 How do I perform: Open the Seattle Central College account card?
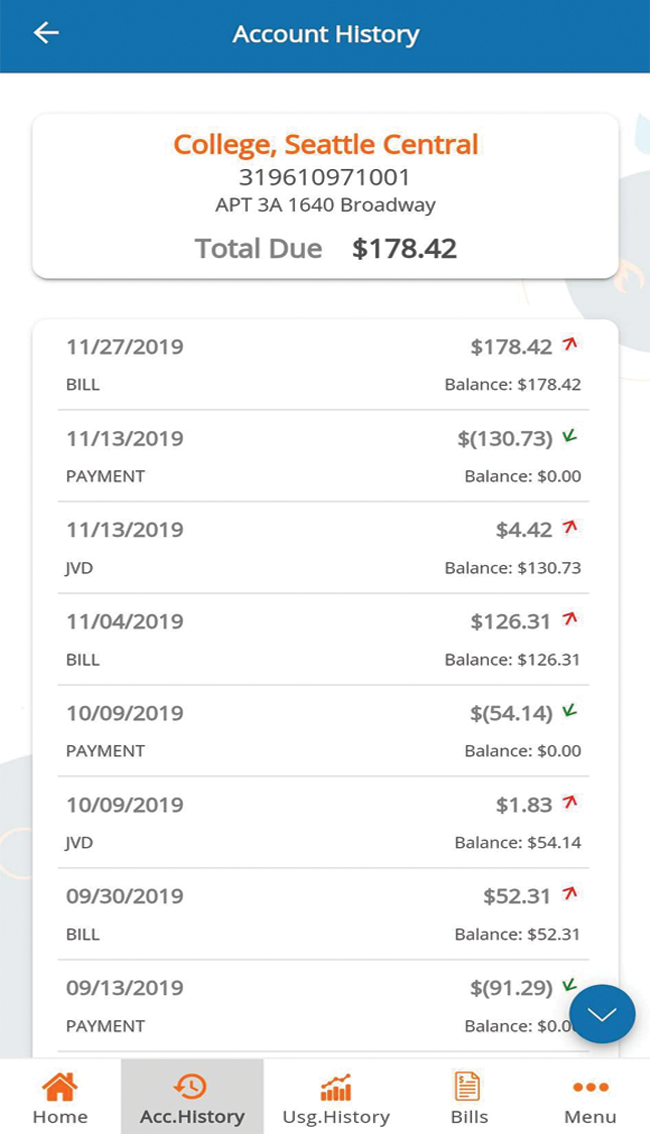pos(325,196)
